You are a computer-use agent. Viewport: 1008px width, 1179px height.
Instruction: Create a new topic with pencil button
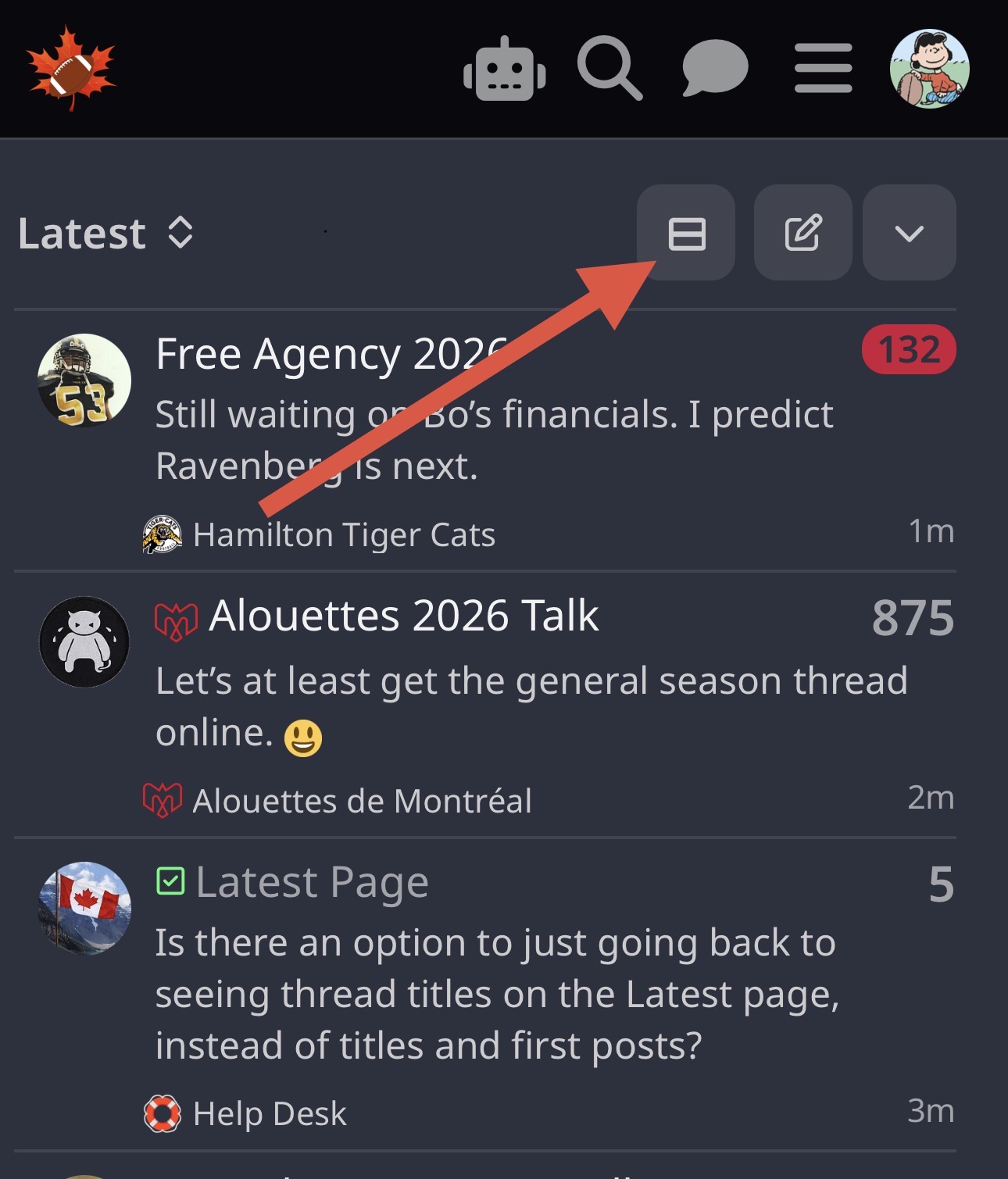802,233
